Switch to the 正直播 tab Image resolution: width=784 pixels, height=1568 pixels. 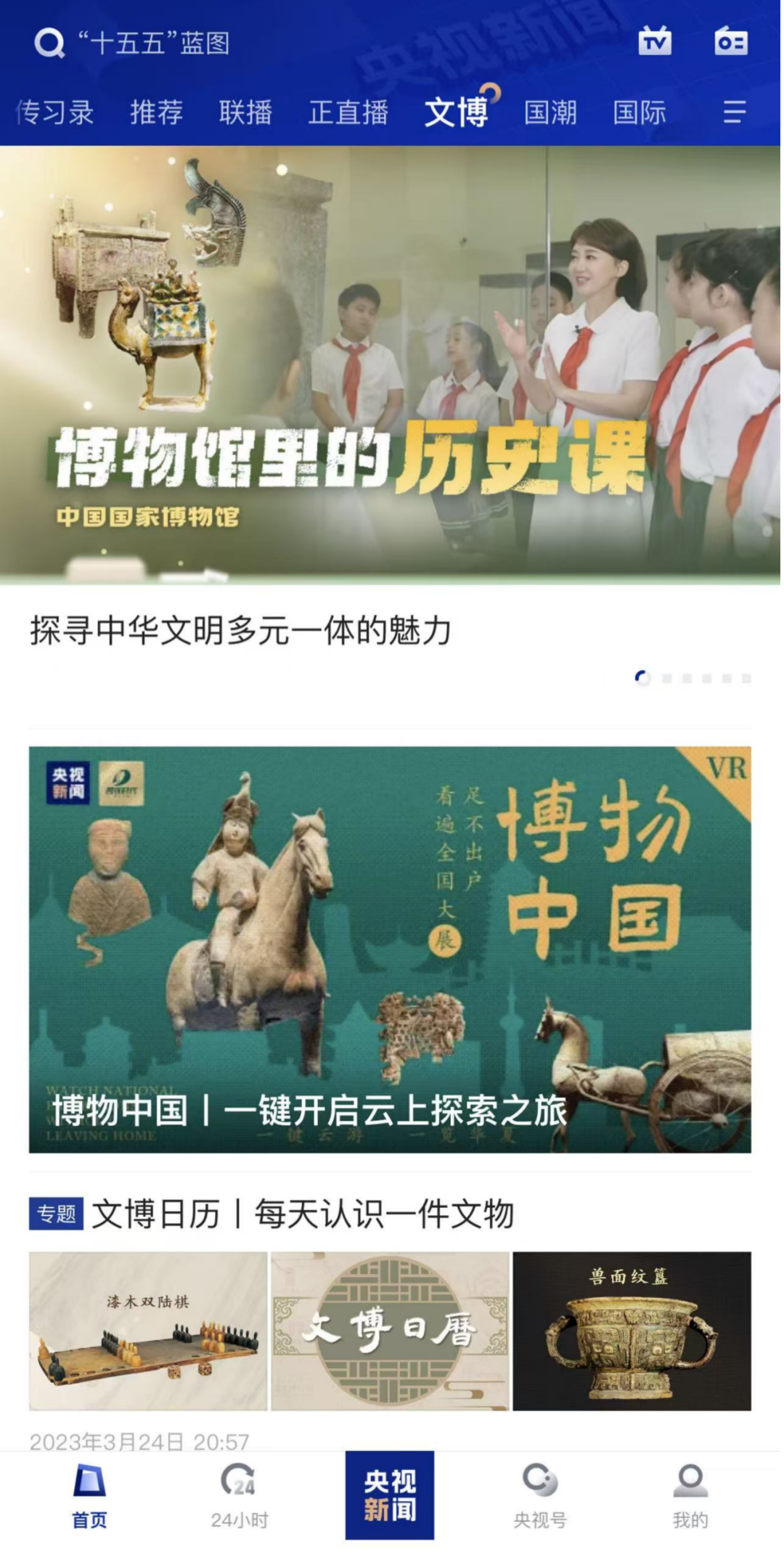[x=348, y=113]
